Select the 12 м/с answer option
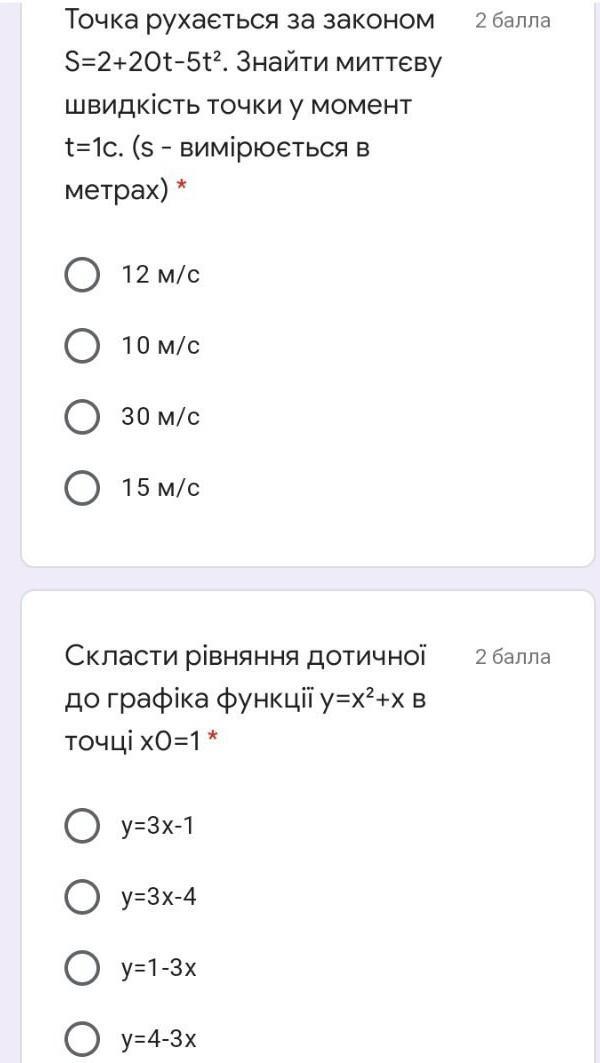600x1063 pixels. [82, 274]
